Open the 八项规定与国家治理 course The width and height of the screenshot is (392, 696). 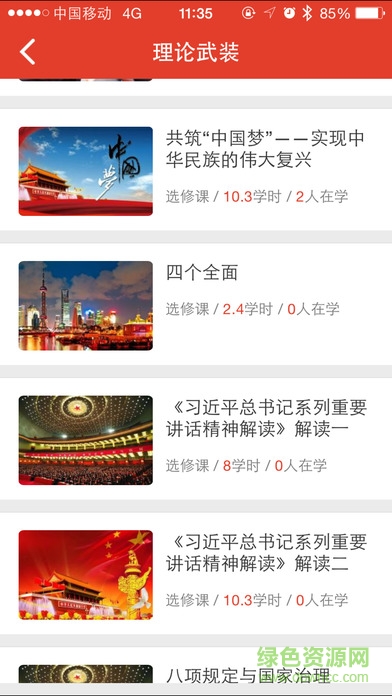coord(196,665)
